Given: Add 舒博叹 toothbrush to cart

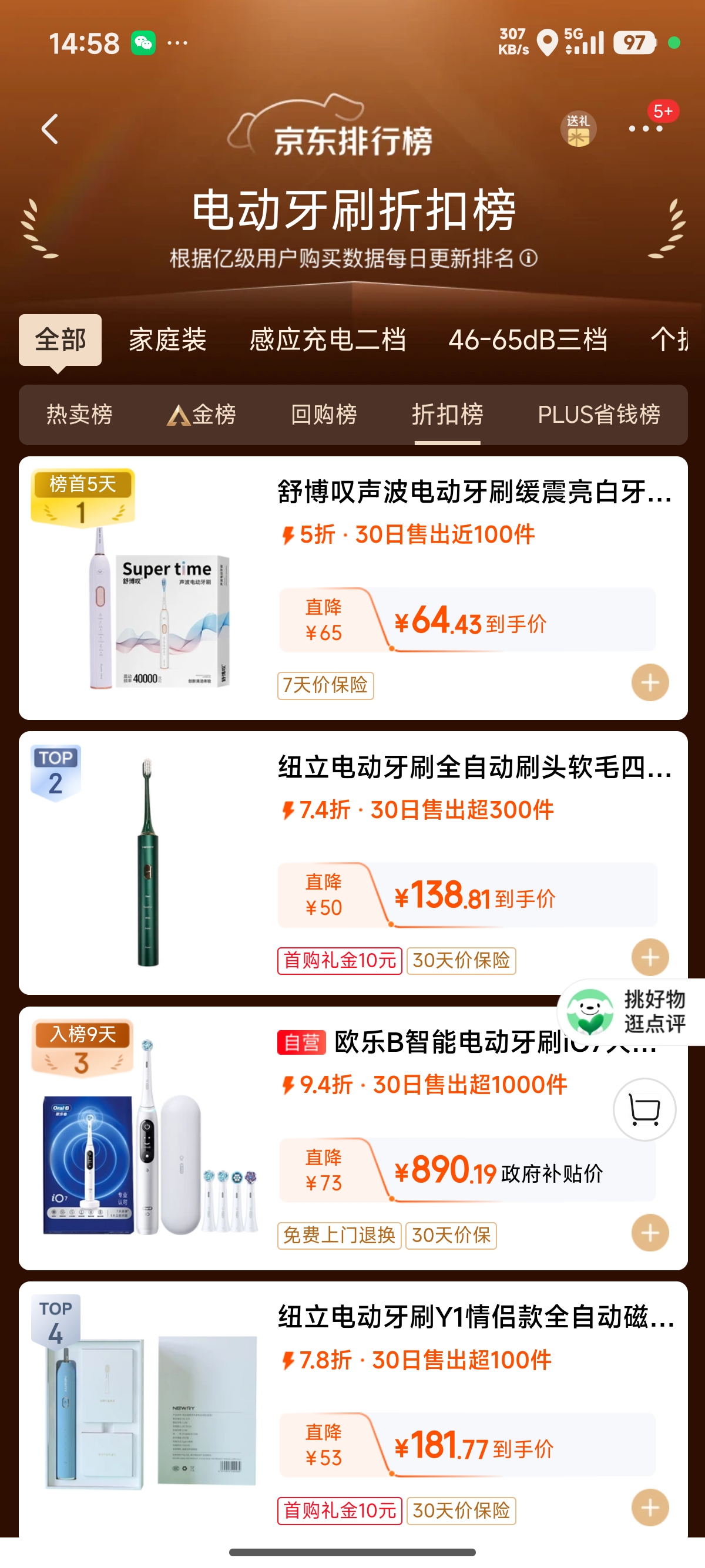Looking at the screenshot, I should [x=650, y=682].
